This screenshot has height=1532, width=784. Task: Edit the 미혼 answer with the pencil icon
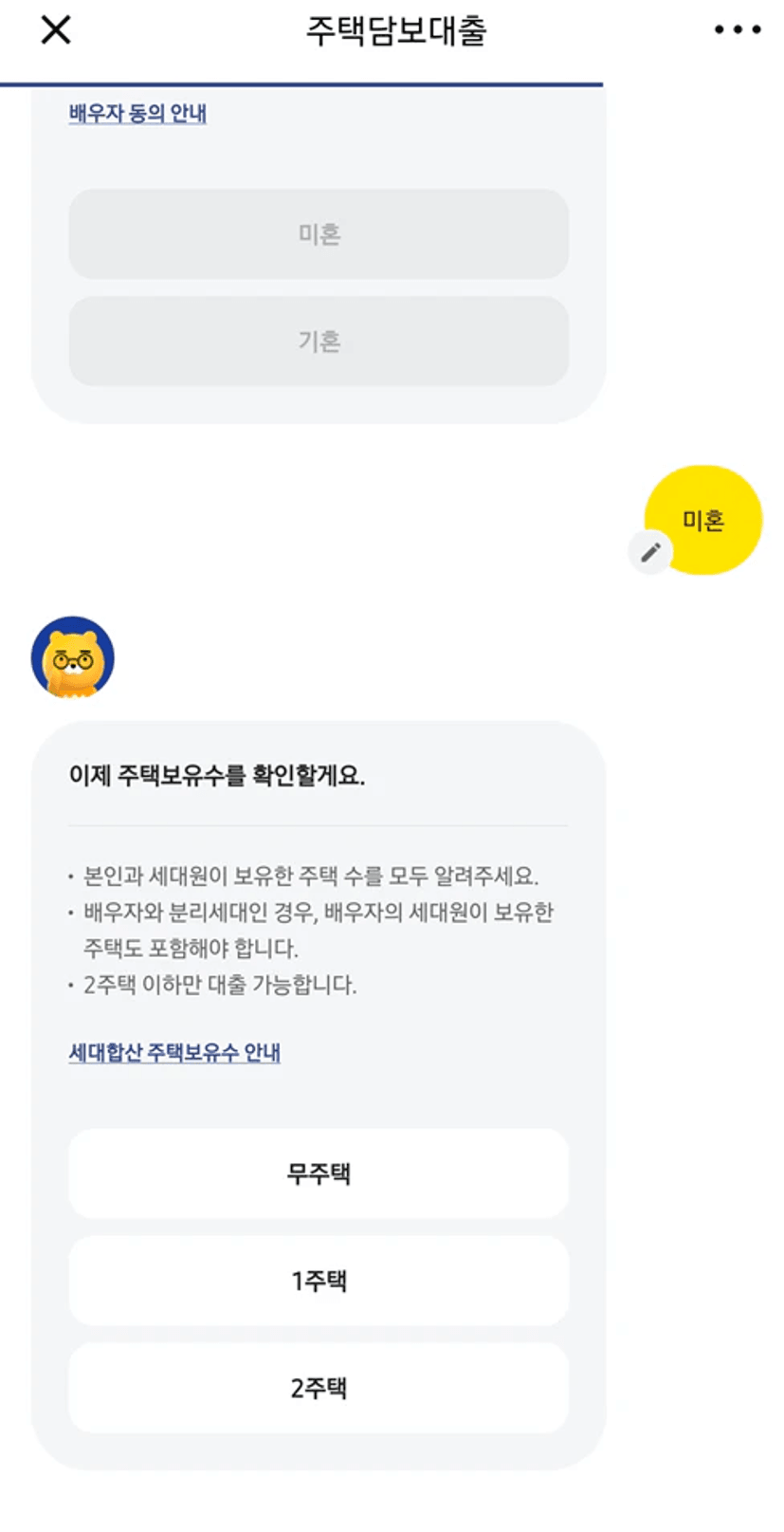[x=650, y=552]
